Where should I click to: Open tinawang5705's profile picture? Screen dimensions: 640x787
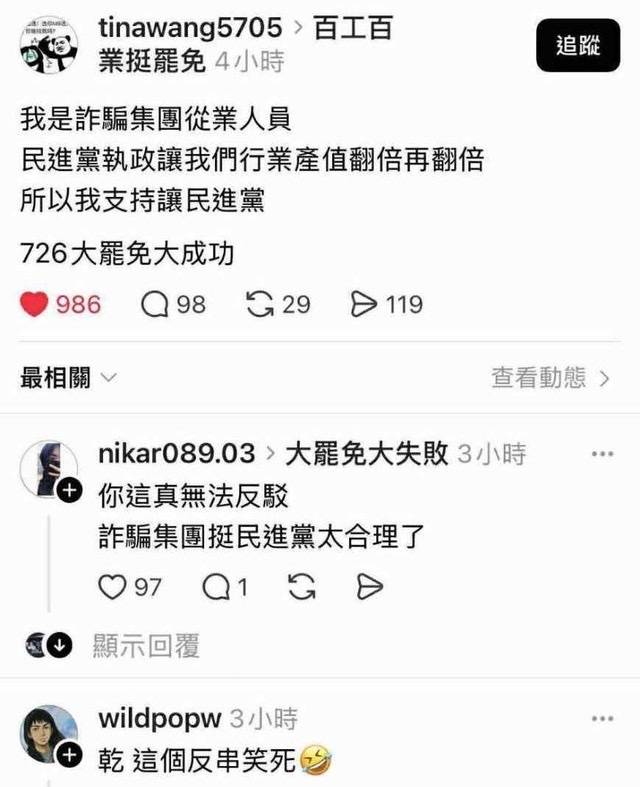click(x=48, y=45)
